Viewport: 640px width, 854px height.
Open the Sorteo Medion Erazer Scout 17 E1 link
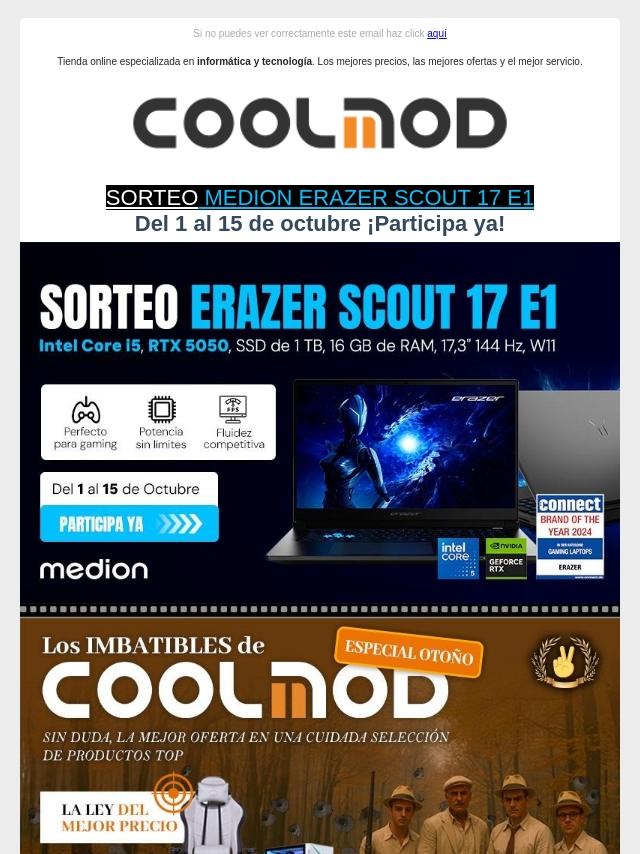pos(320,197)
